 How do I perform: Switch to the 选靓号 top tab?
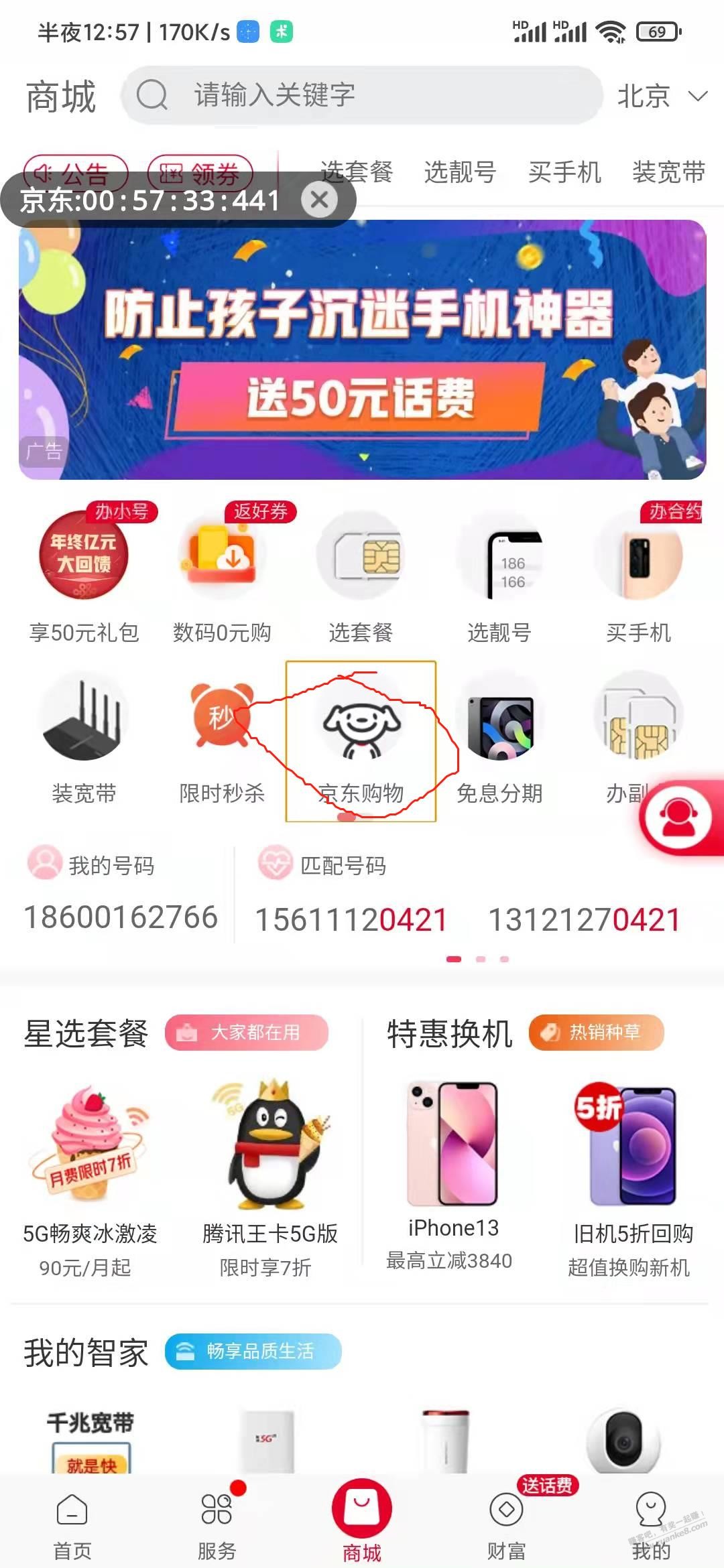(x=460, y=172)
